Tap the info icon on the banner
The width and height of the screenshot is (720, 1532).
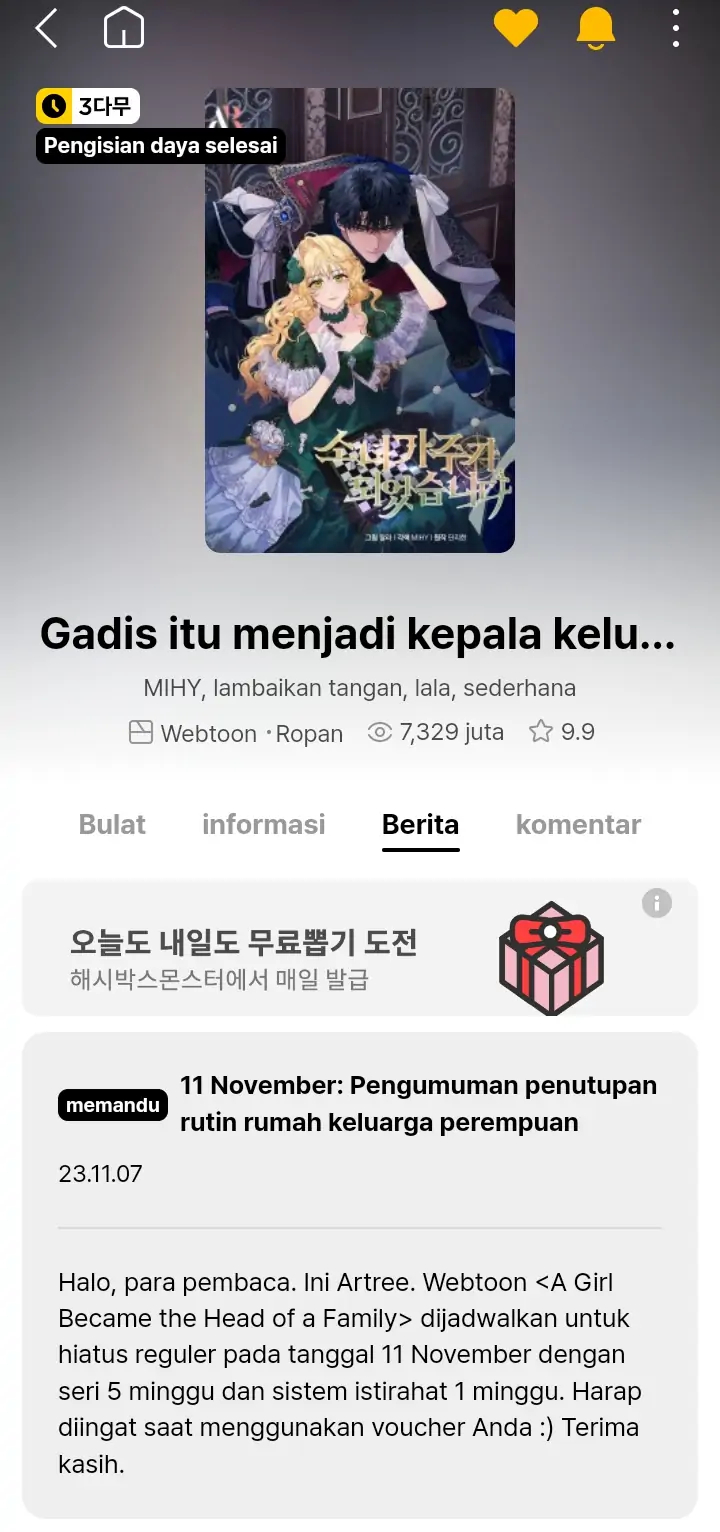point(656,903)
